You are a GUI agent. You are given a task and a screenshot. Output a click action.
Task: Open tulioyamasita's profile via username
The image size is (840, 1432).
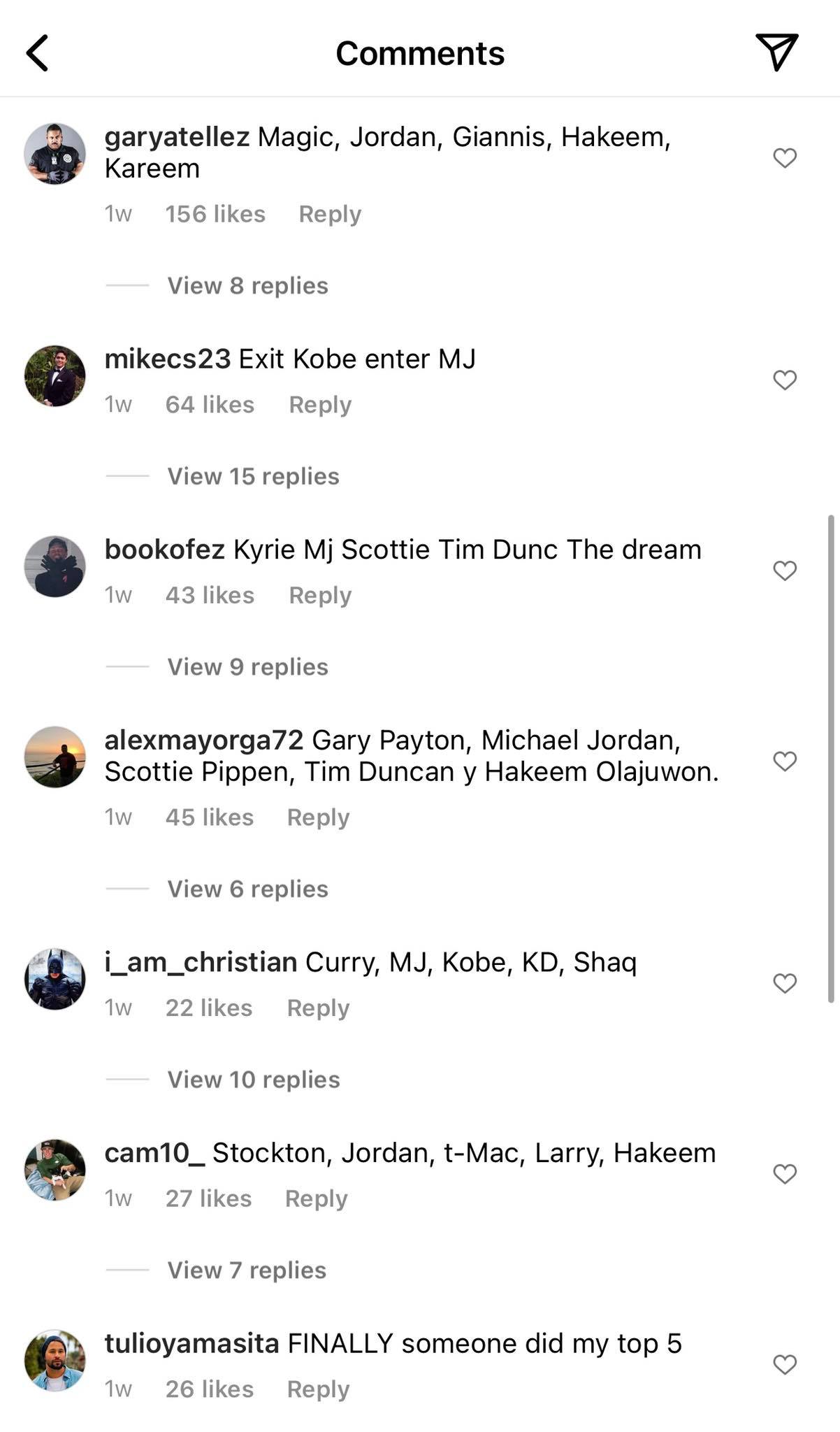[x=191, y=1343]
